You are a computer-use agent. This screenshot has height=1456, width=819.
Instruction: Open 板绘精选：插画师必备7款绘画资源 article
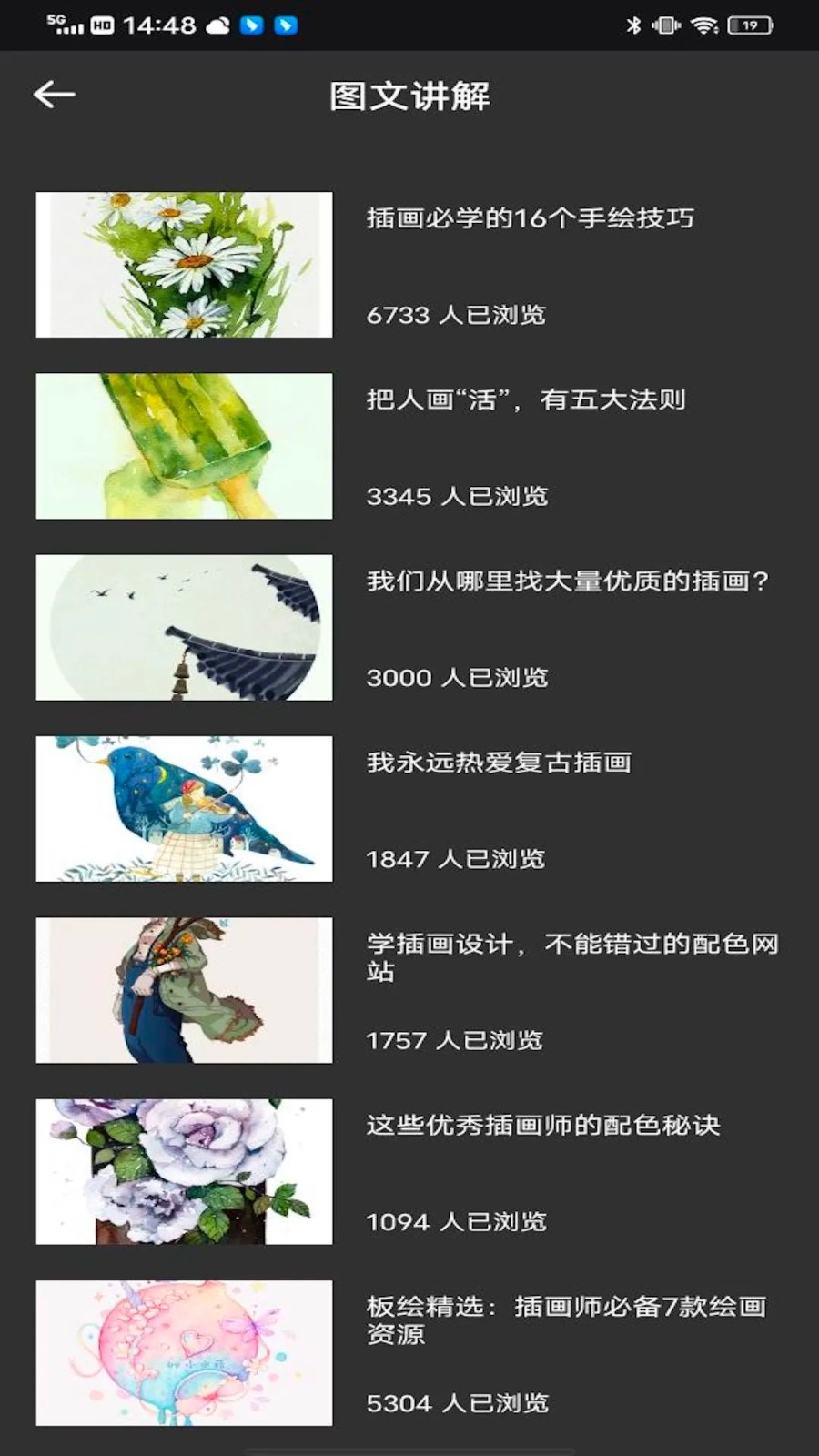[x=409, y=1352]
